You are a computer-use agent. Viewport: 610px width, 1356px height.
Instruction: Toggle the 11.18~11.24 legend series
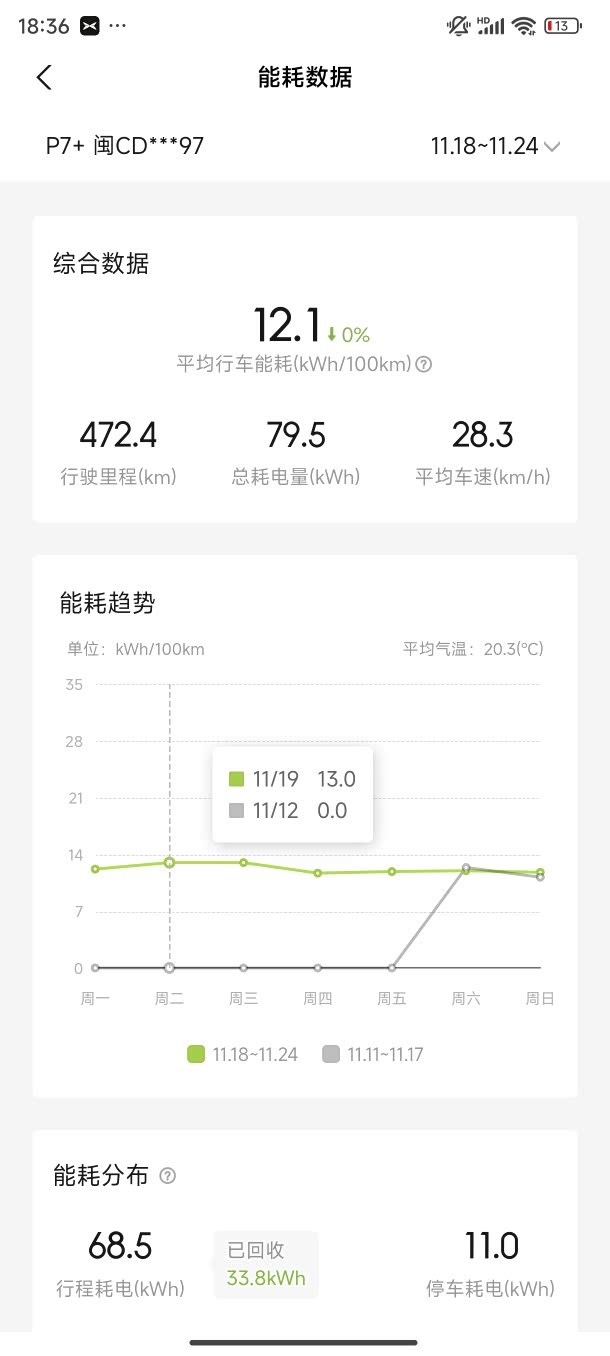point(243,1054)
